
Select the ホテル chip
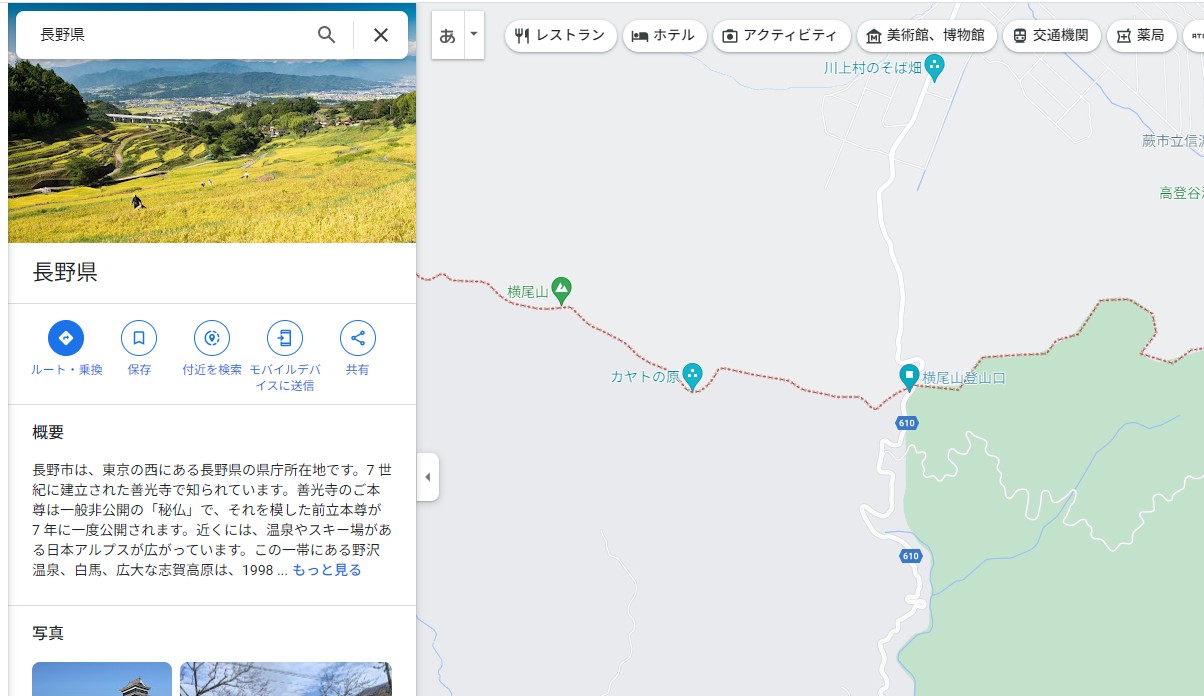[x=664, y=35]
